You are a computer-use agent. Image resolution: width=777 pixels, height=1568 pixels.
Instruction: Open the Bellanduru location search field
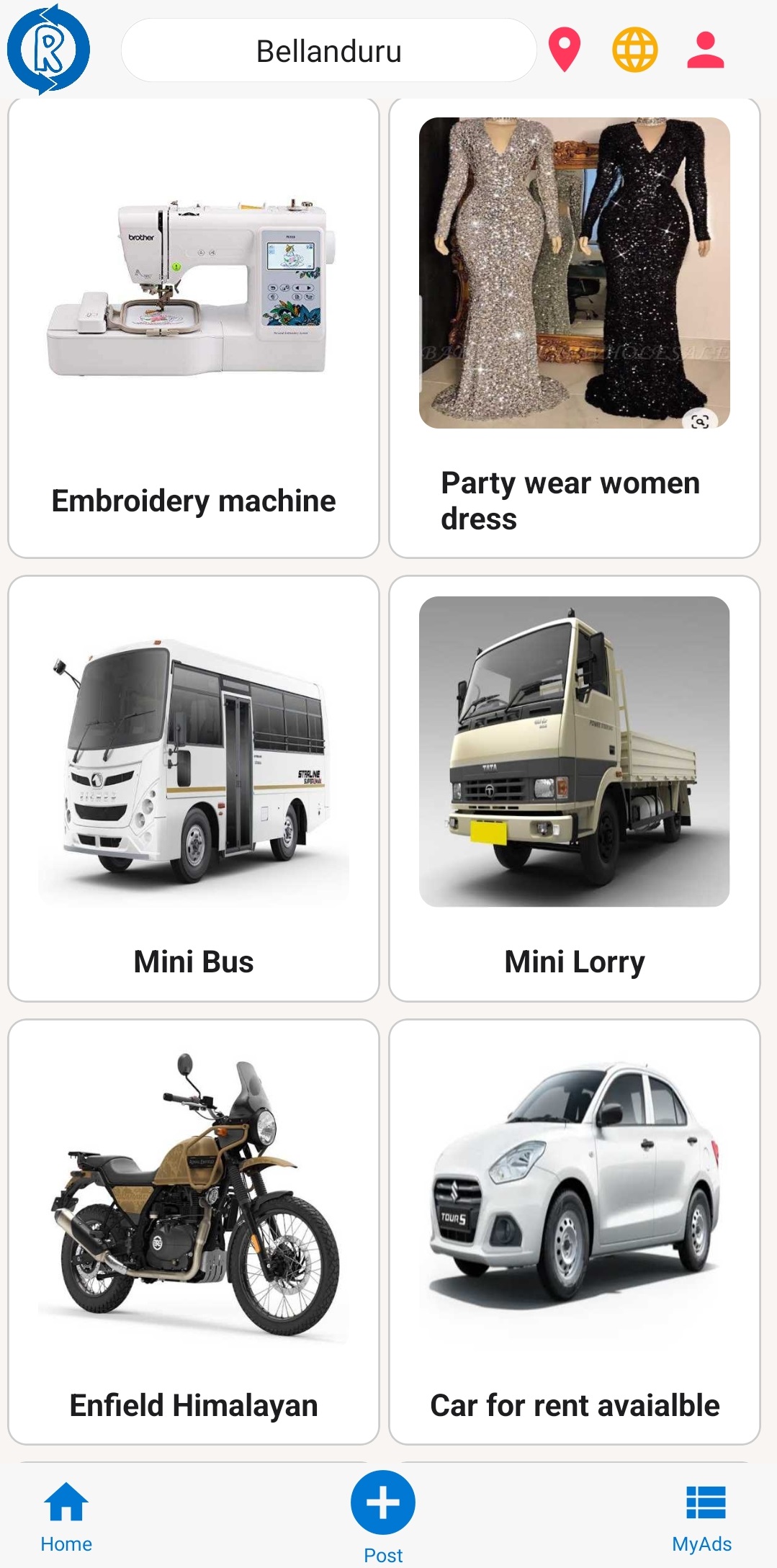pyautogui.click(x=328, y=50)
